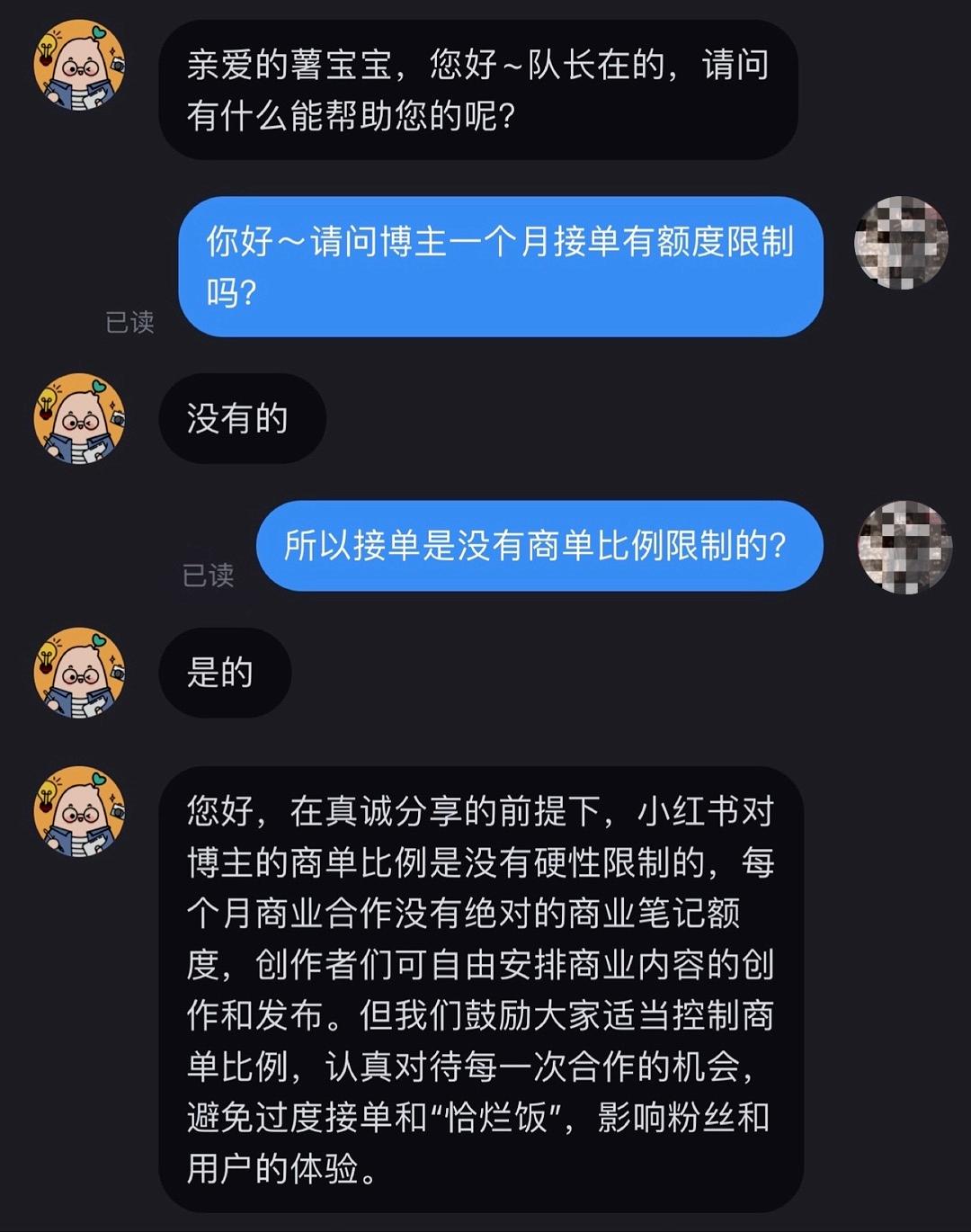Screen dimensions: 971x1232
Task: Select the avatar beside the "是的" message
Action: pyautogui.click(x=79, y=671)
